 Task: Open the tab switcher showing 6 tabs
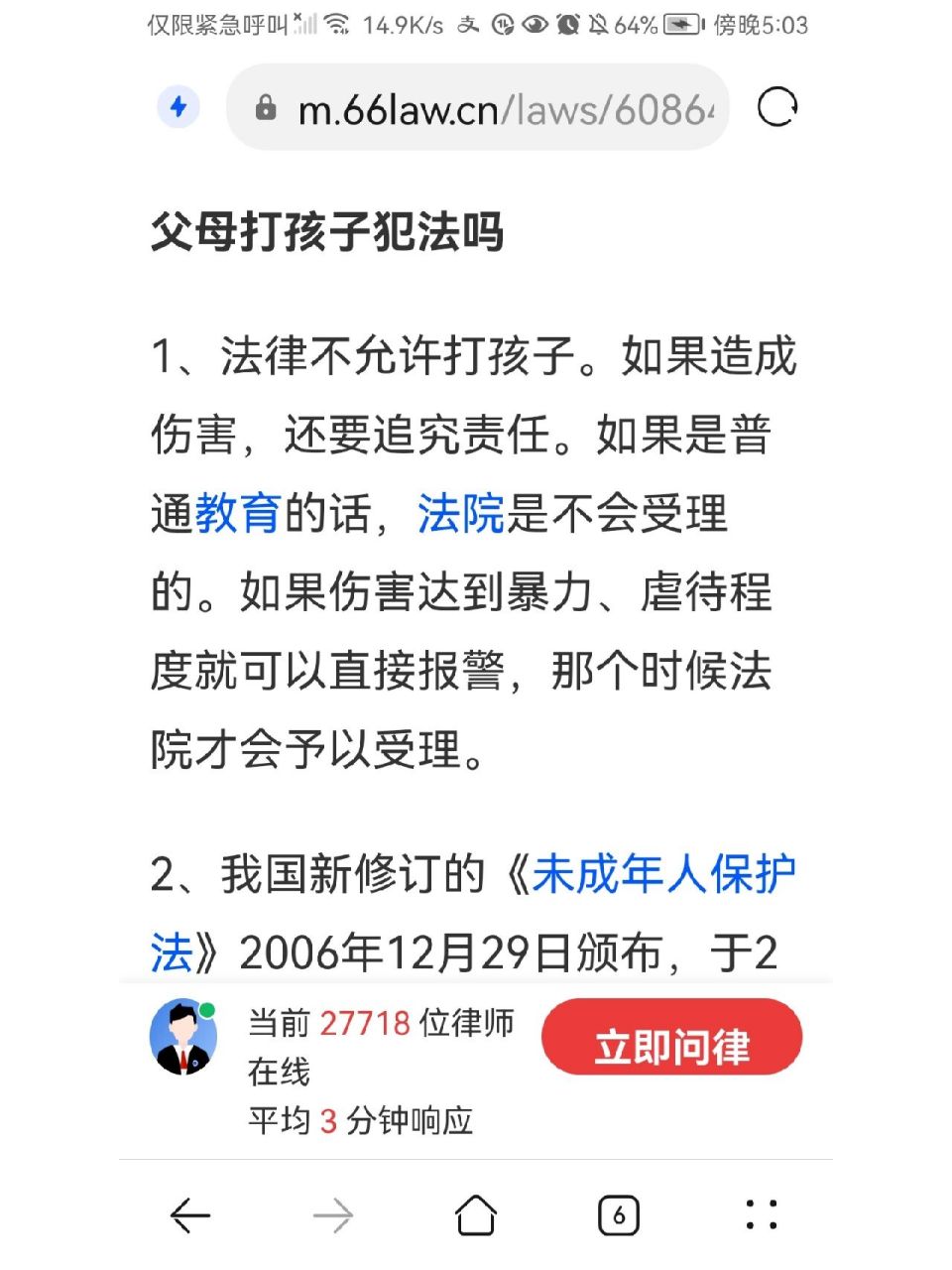point(619,1215)
